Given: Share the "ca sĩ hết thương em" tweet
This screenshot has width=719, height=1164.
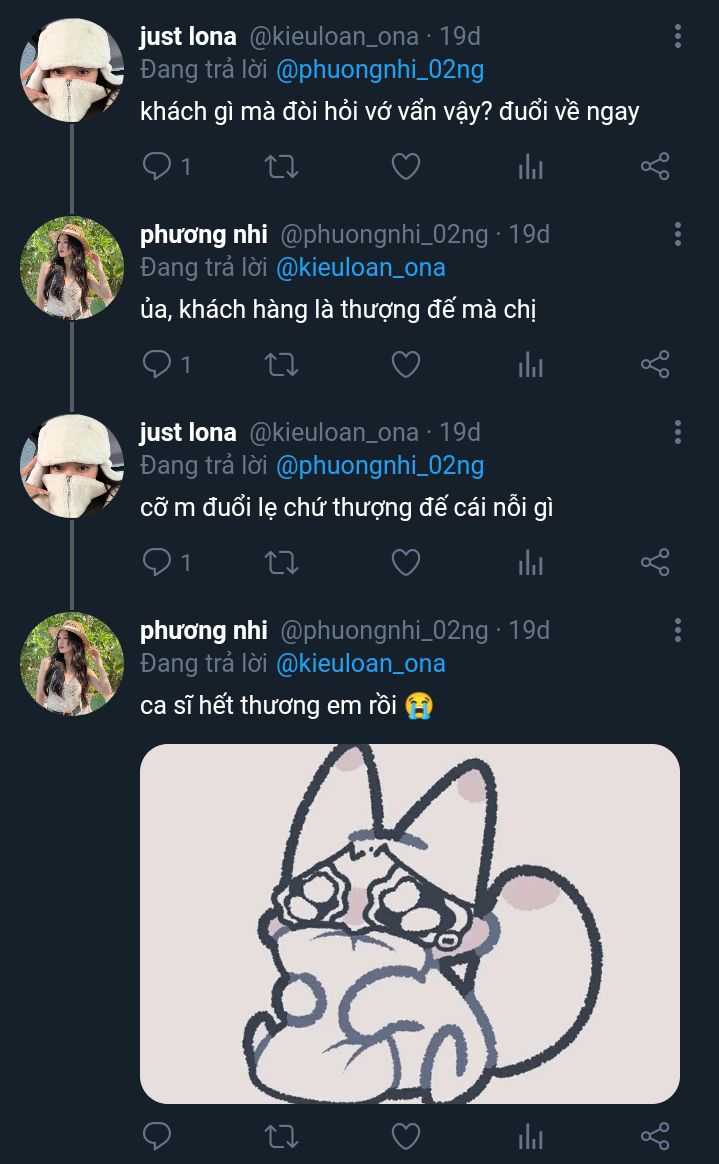Looking at the screenshot, I should (655, 1136).
